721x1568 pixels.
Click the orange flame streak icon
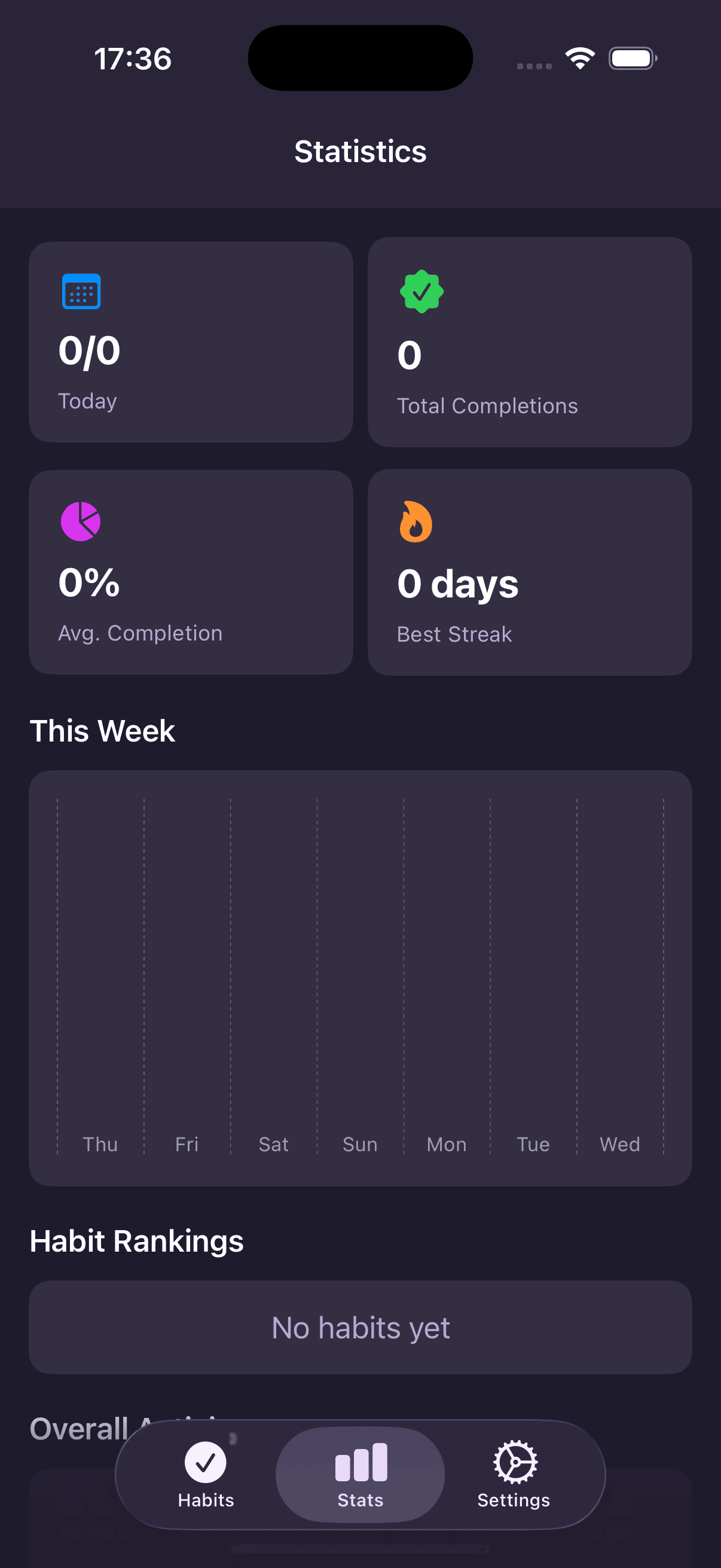pyautogui.click(x=414, y=521)
